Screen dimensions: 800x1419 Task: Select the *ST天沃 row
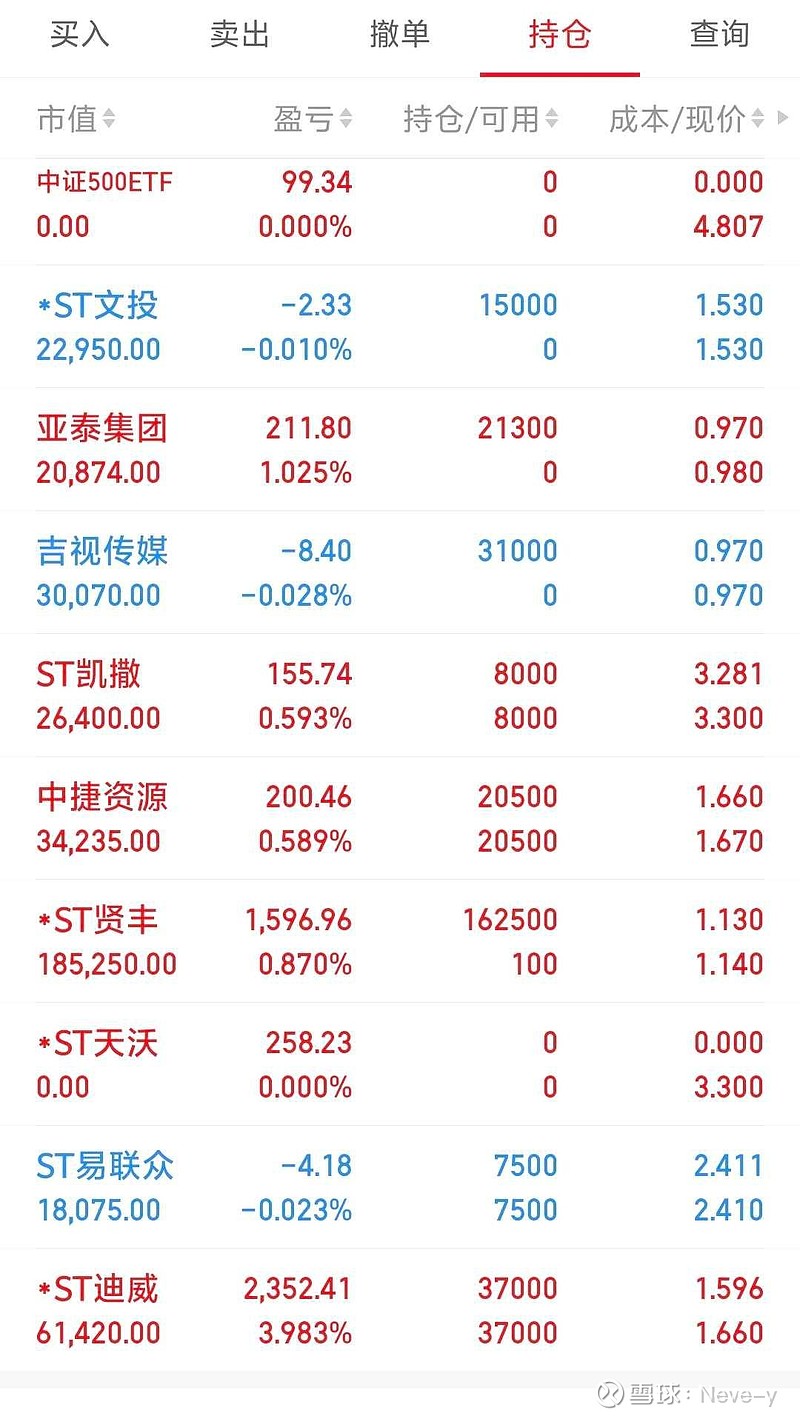(x=400, y=1064)
